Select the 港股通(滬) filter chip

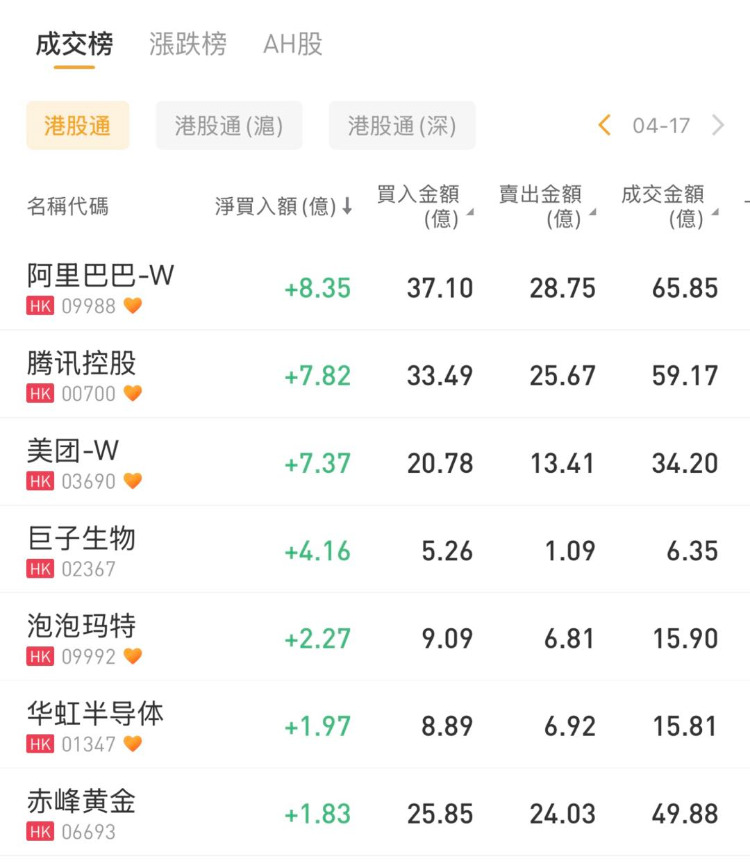tap(229, 126)
